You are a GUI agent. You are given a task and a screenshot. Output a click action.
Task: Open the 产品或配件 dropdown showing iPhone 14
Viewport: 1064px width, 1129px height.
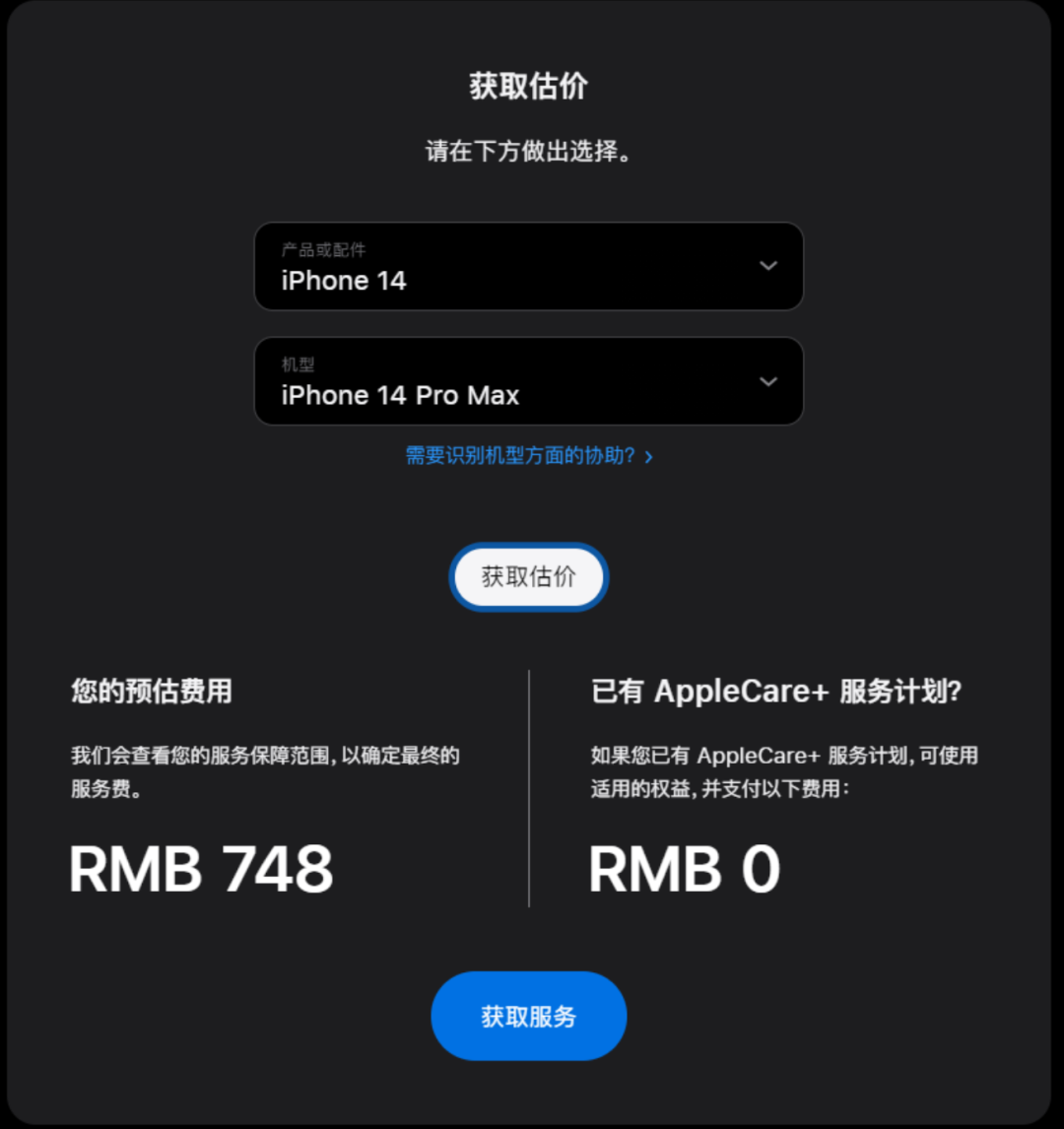click(x=528, y=267)
